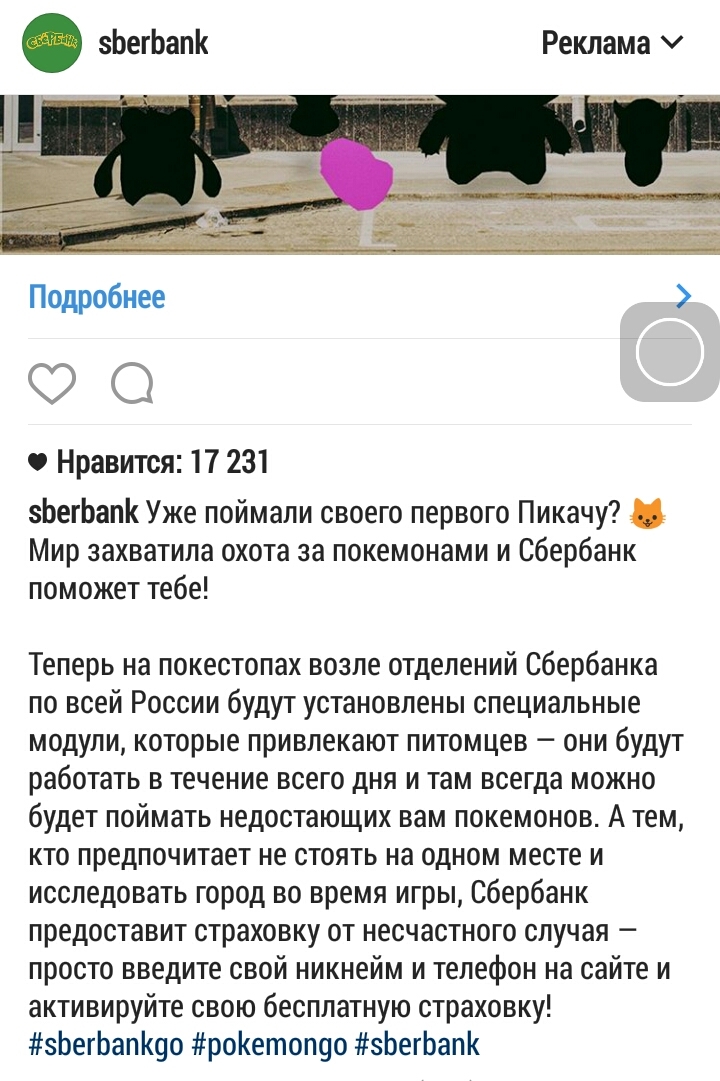The height and width of the screenshot is (1081, 720).
Task: Open the #pokemongo hashtag
Action: (x=269, y=1045)
